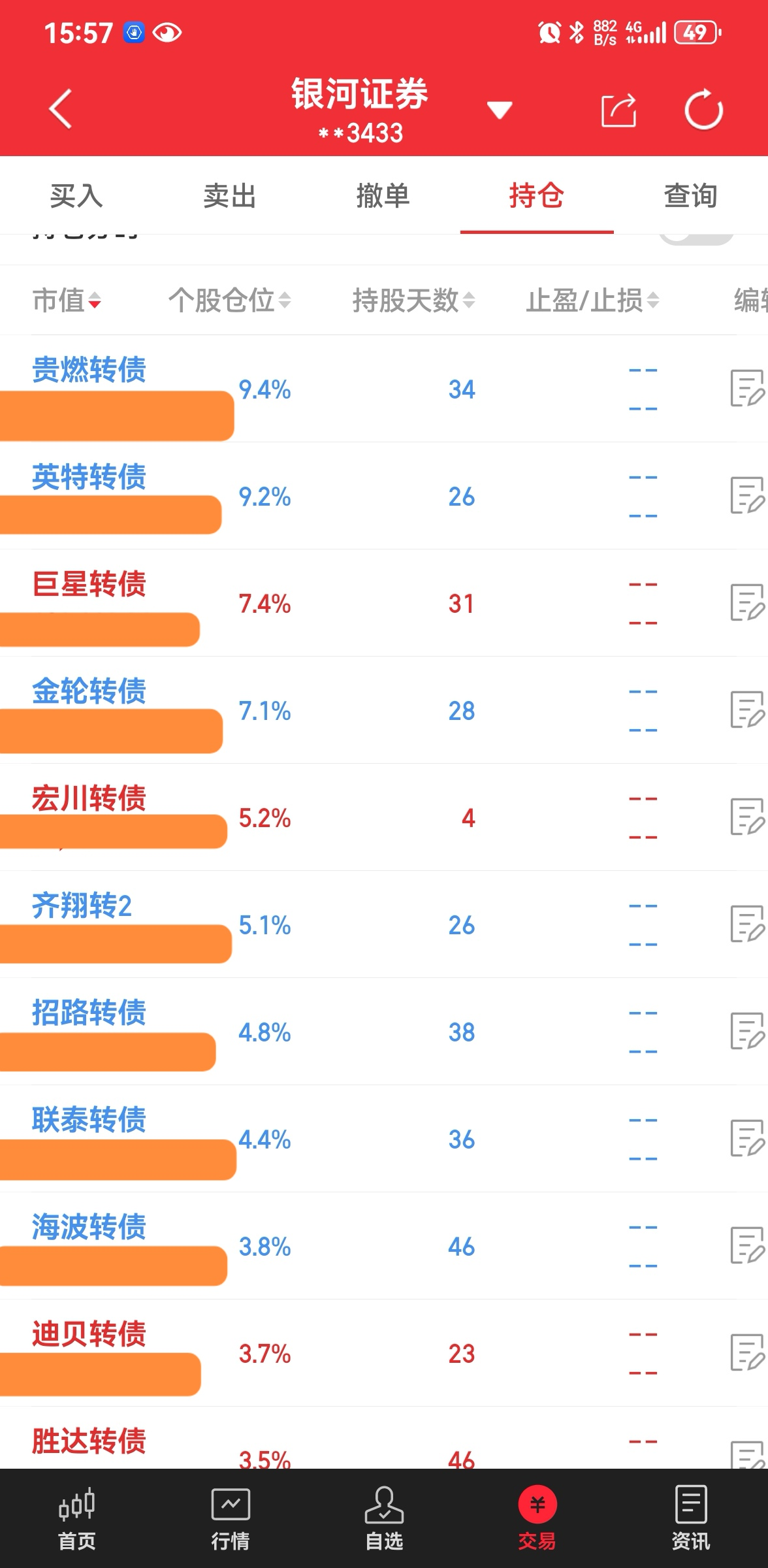Screen dimensions: 768x1568
Task: Open the 贵燃转债 holding
Action: 89,370
